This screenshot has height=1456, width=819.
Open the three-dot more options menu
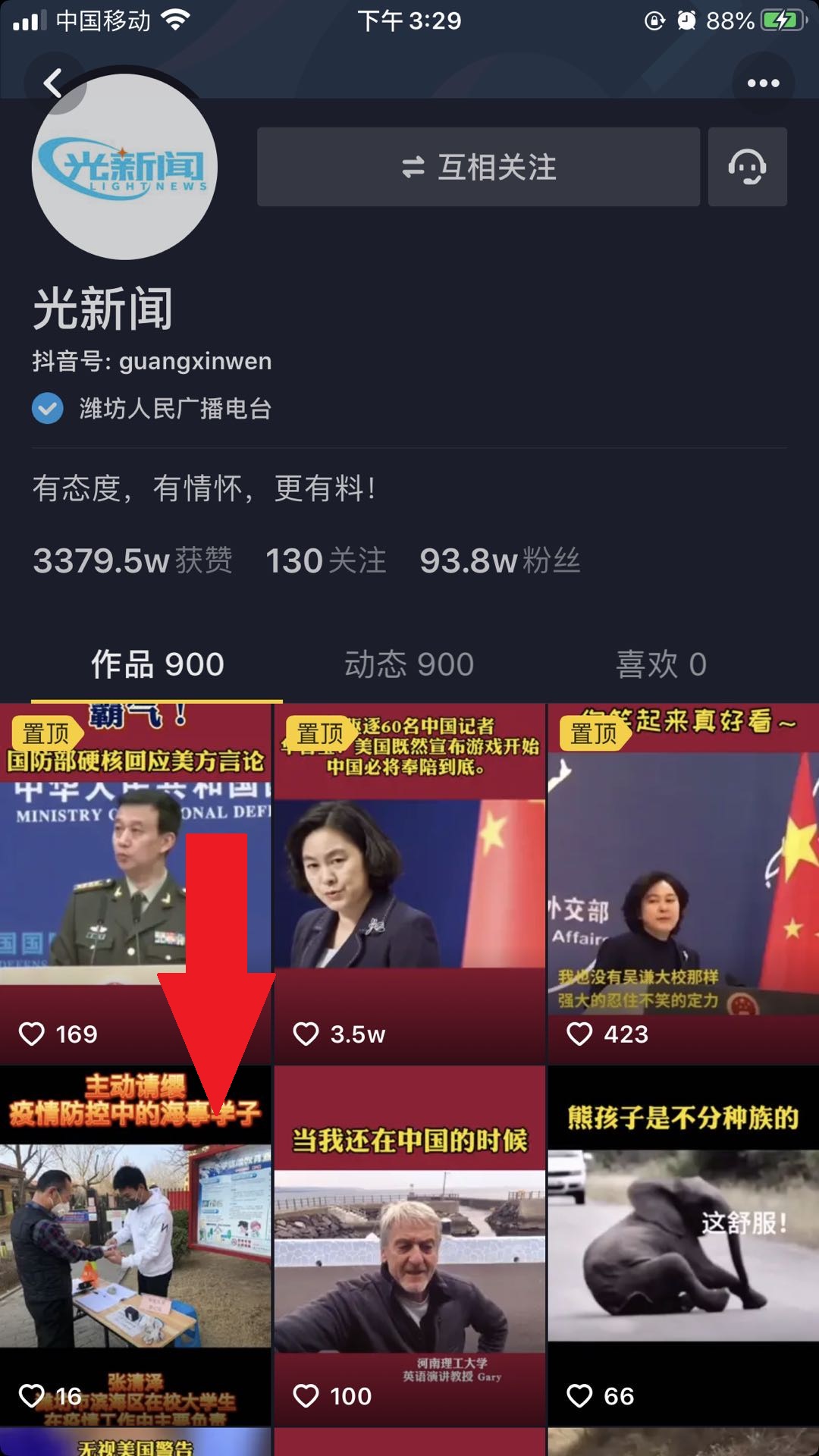point(763,83)
